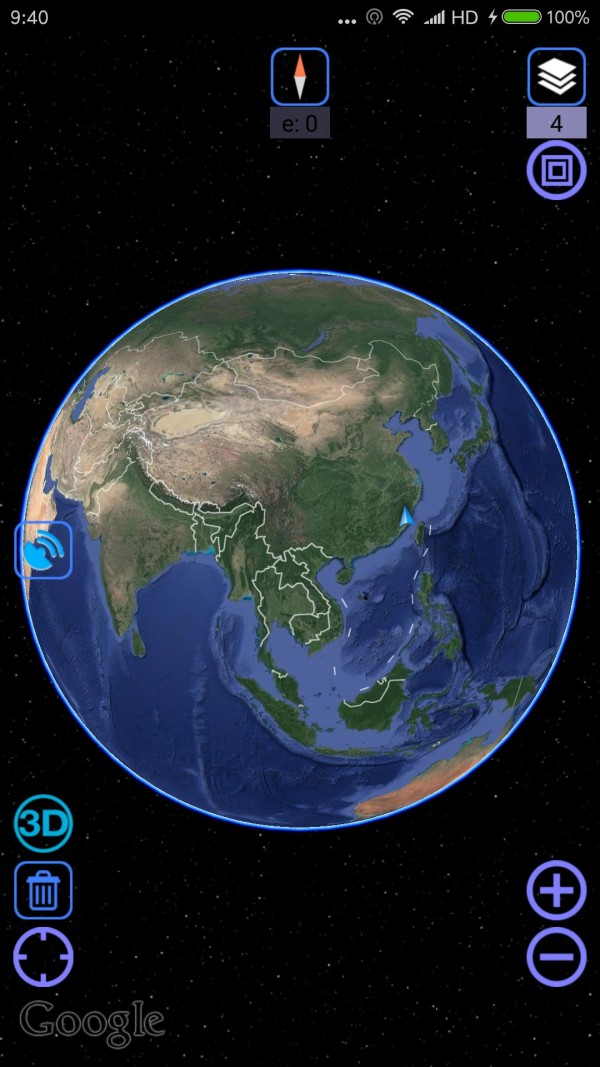Tap the compass to reset north
This screenshot has height=1067, width=600.
pyautogui.click(x=300, y=76)
